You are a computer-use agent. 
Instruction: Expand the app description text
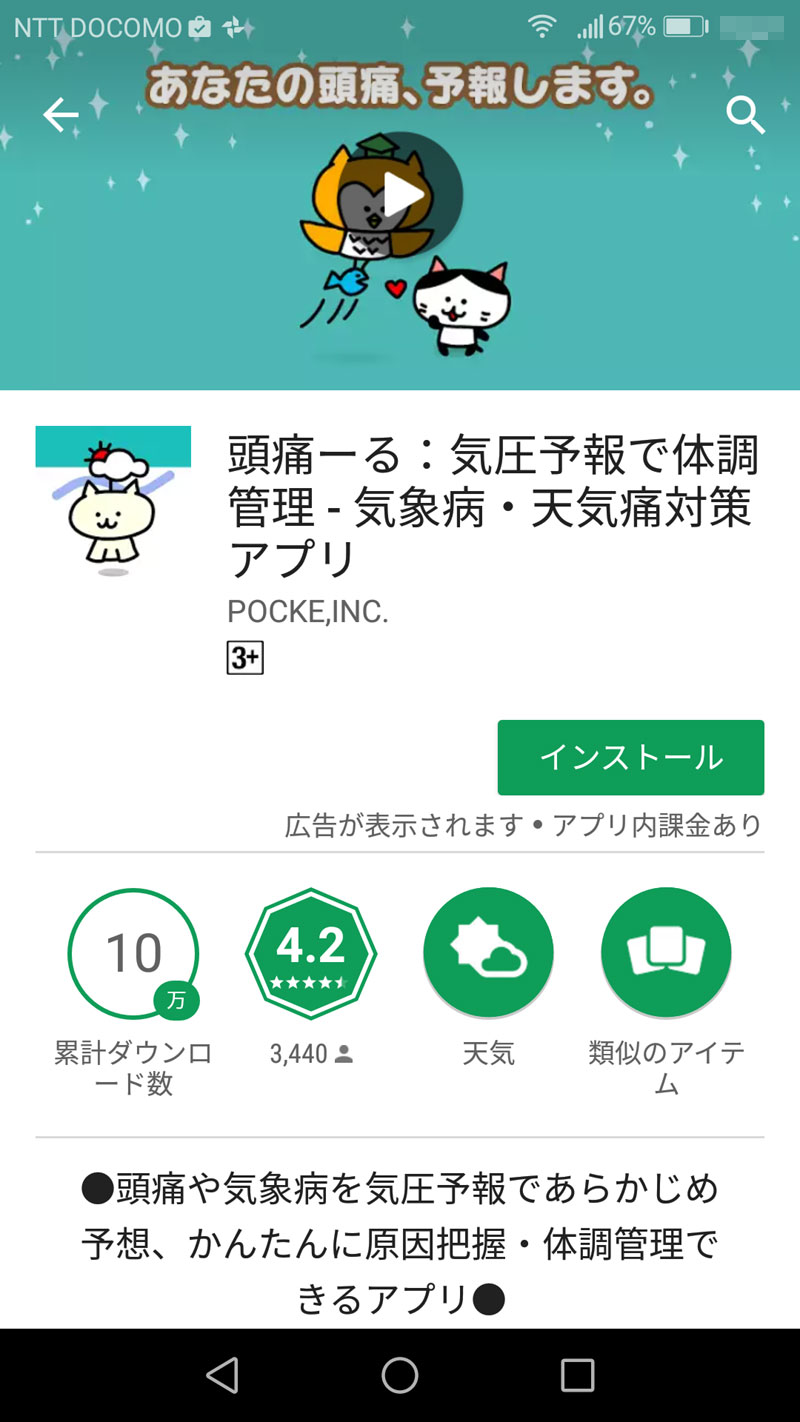point(400,1244)
